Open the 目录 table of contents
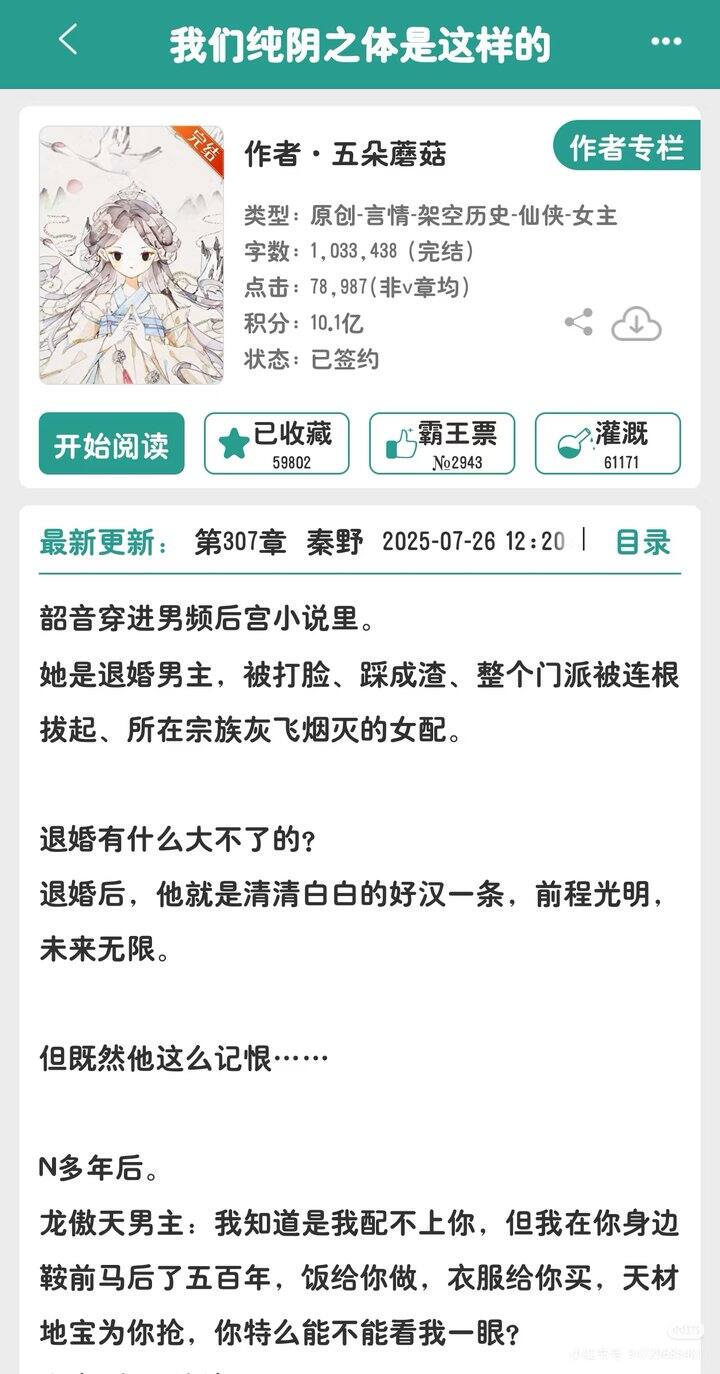Image resolution: width=720 pixels, height=1374 pixels. coord(642,542)
